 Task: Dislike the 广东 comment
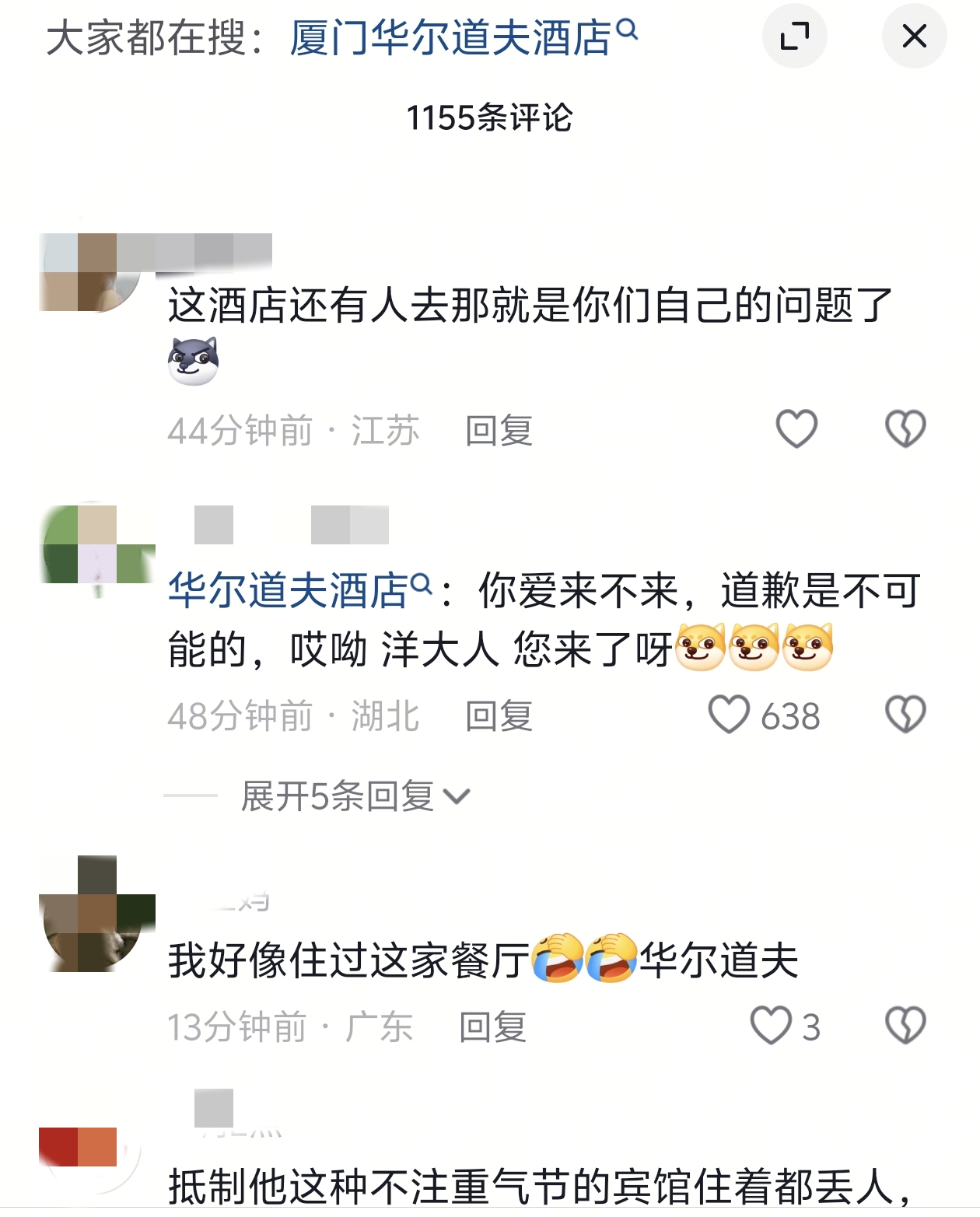(905, 1026)
